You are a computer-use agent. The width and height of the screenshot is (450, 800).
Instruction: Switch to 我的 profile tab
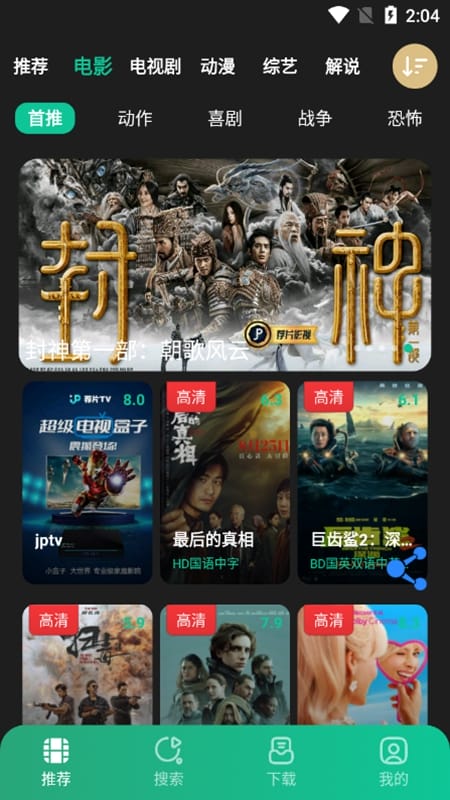coord(393,762)
